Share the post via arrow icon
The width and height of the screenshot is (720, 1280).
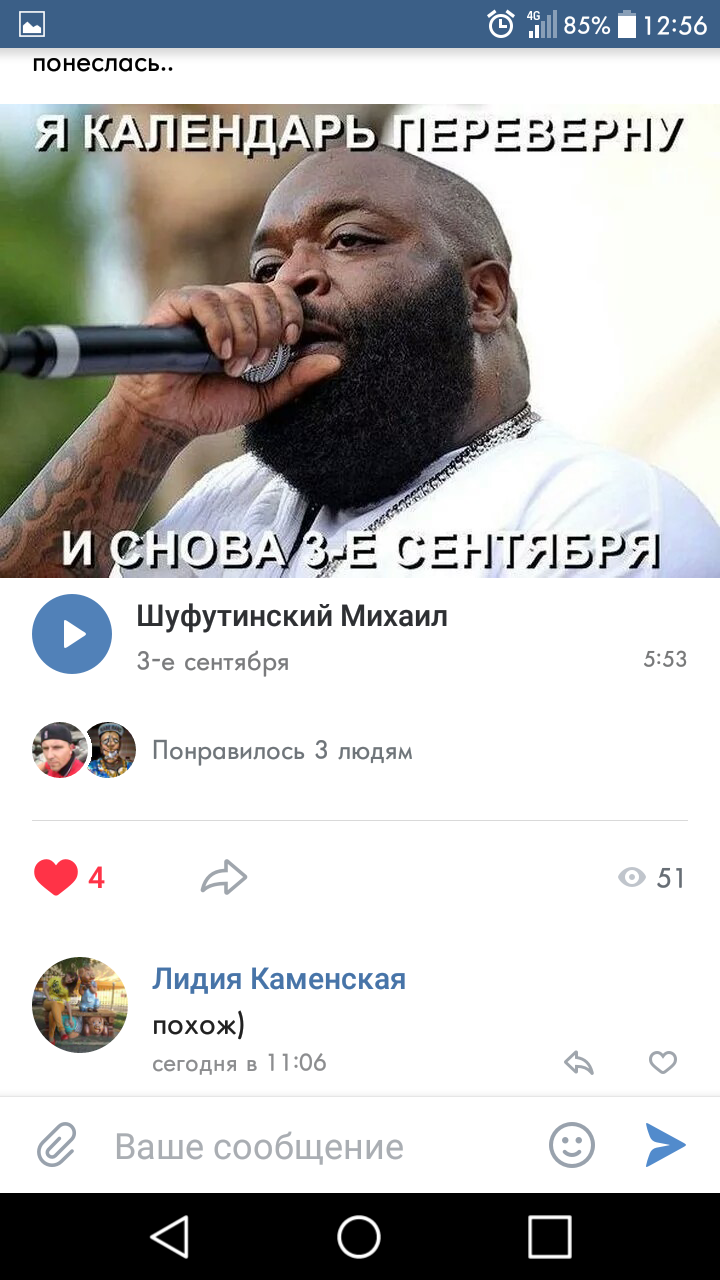(x=224, y=878)
